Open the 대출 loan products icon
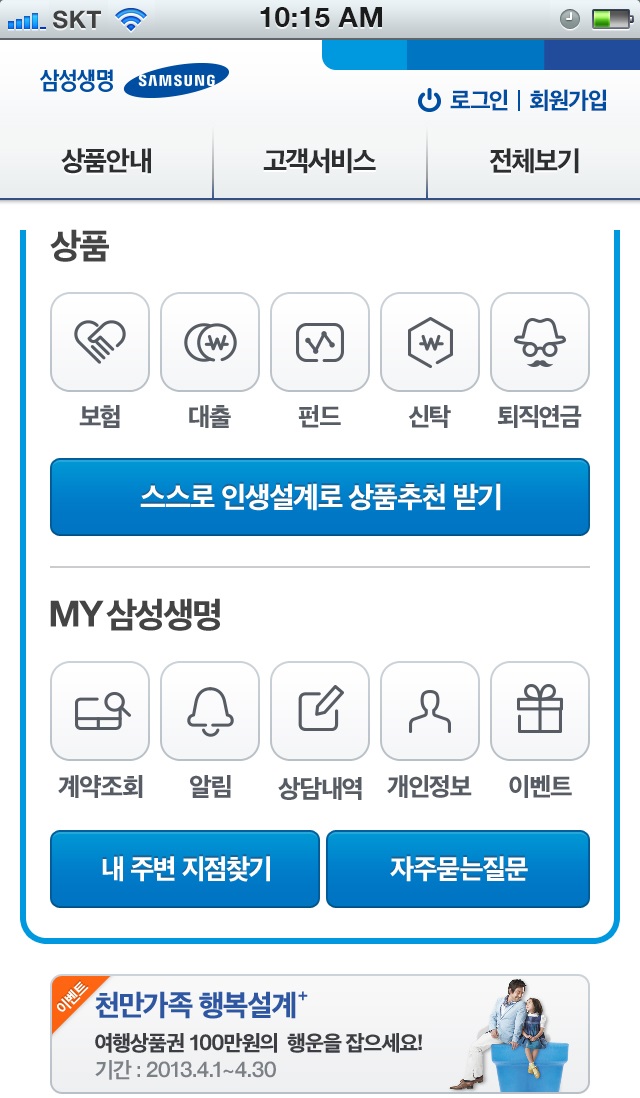 click(210, 342)
